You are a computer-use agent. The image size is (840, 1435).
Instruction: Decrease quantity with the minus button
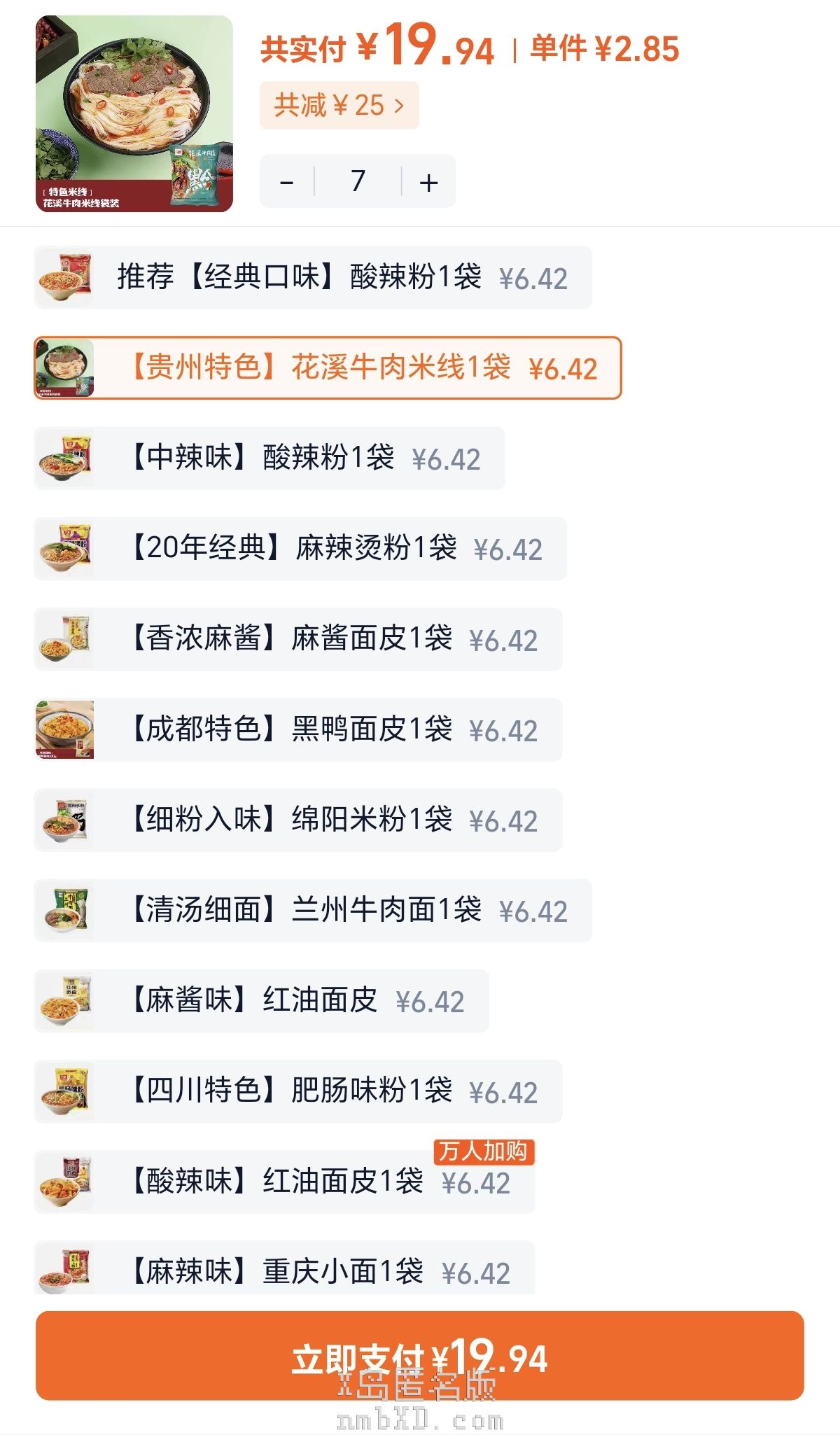pyautogui.click(x=287, y=182)
